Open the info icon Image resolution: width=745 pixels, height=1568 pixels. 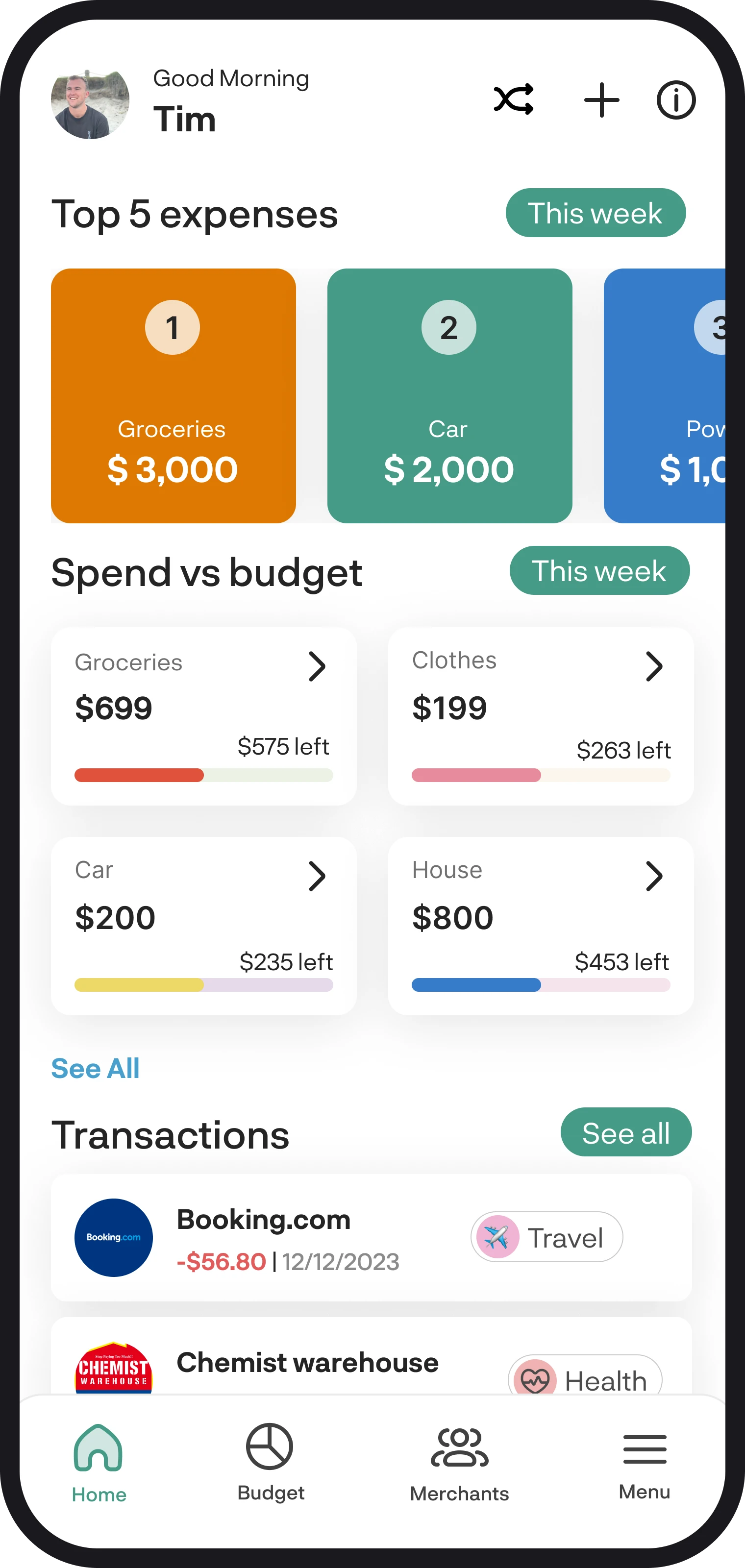tap(675, 100)
